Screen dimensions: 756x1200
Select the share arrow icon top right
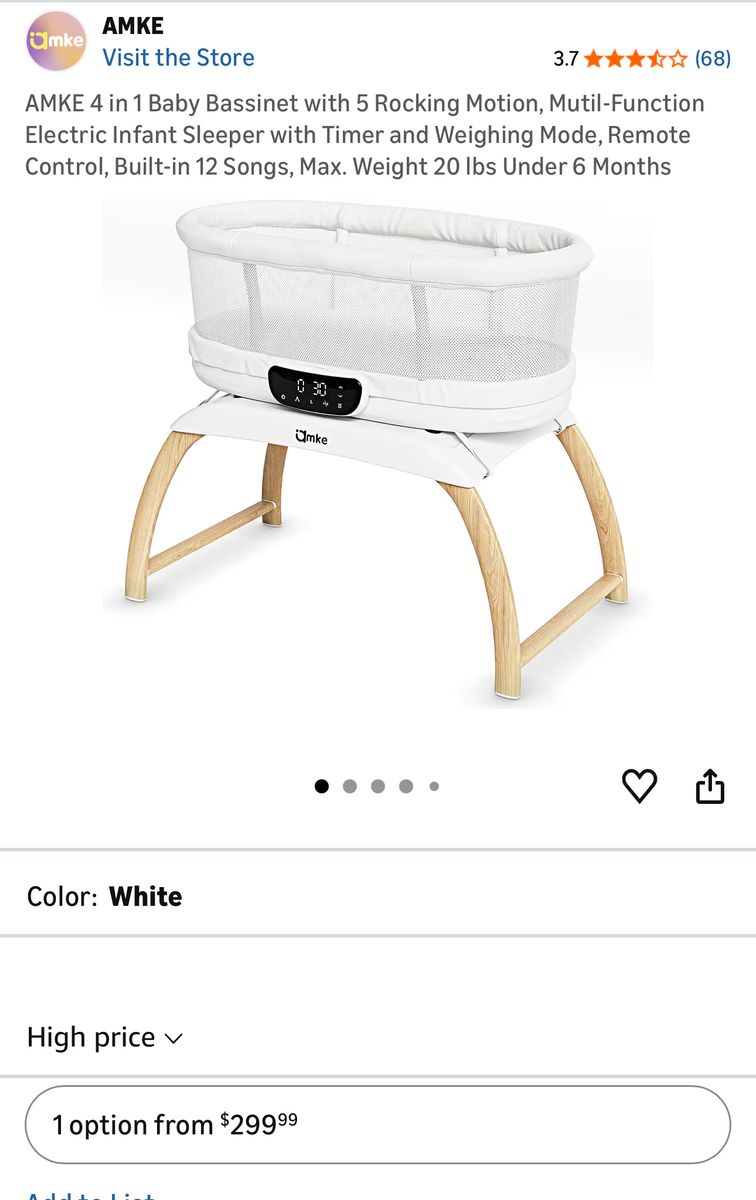(x=711, y=785)
